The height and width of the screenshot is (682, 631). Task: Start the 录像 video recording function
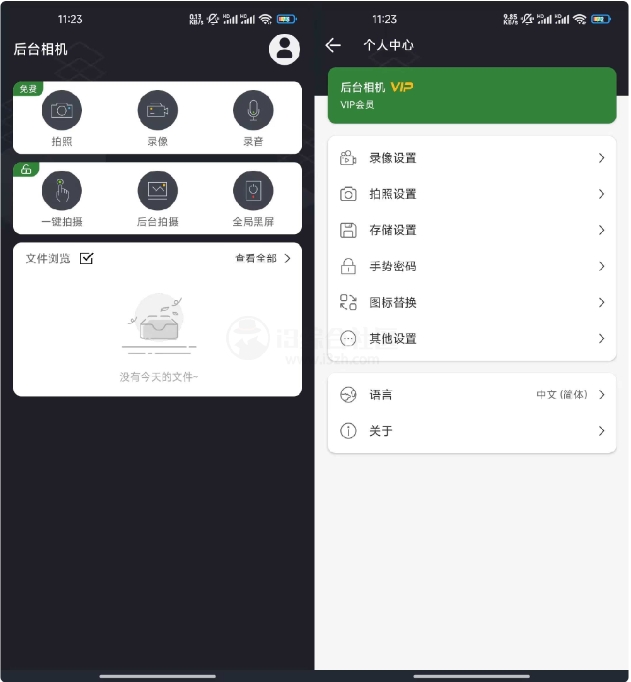tap(157, 110)
